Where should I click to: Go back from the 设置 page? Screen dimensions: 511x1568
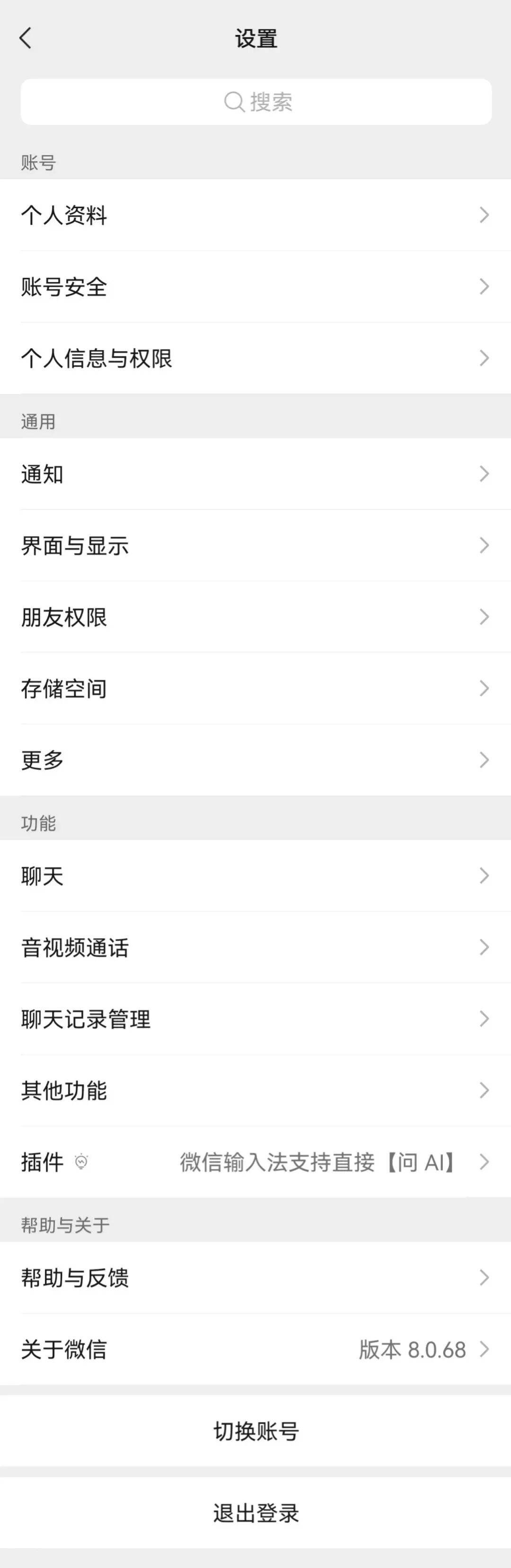[x=26, y=38]
